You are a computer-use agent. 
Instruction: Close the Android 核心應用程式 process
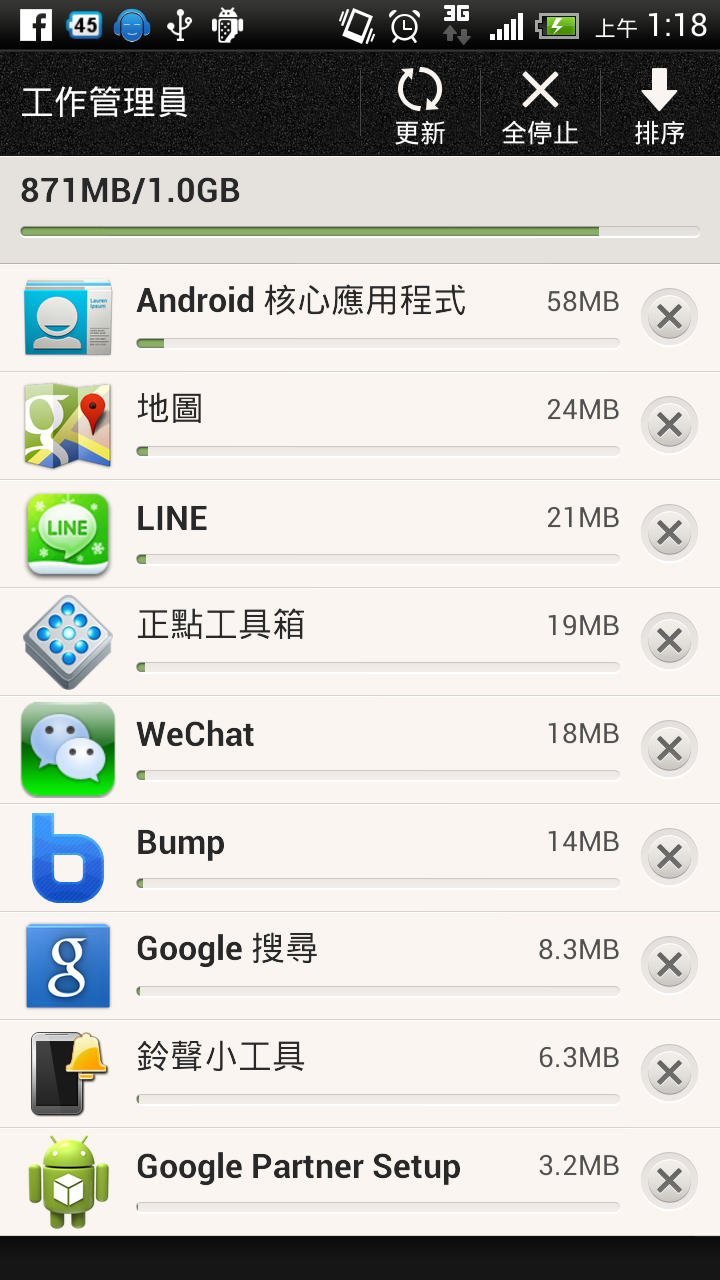(669, 317)
